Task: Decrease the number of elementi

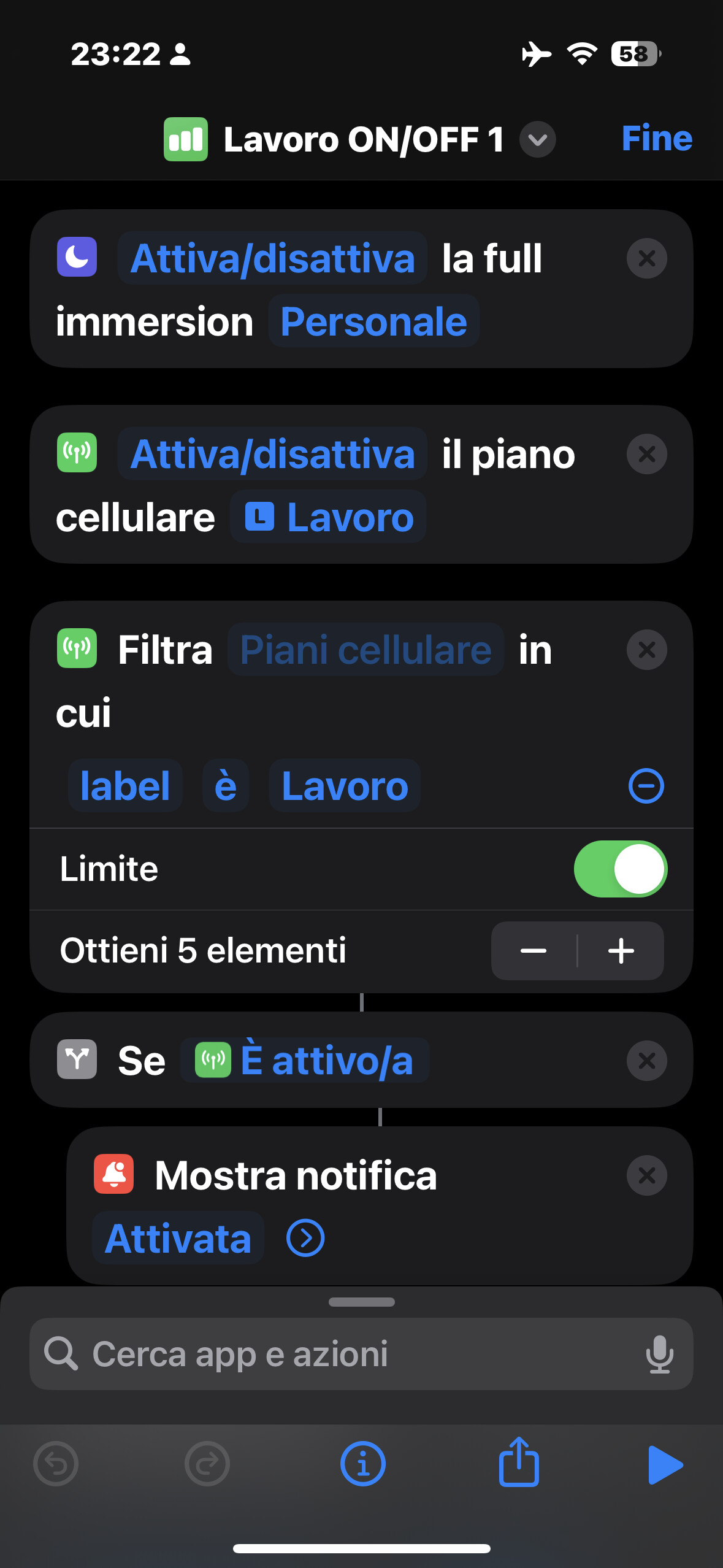Action: 534,951
